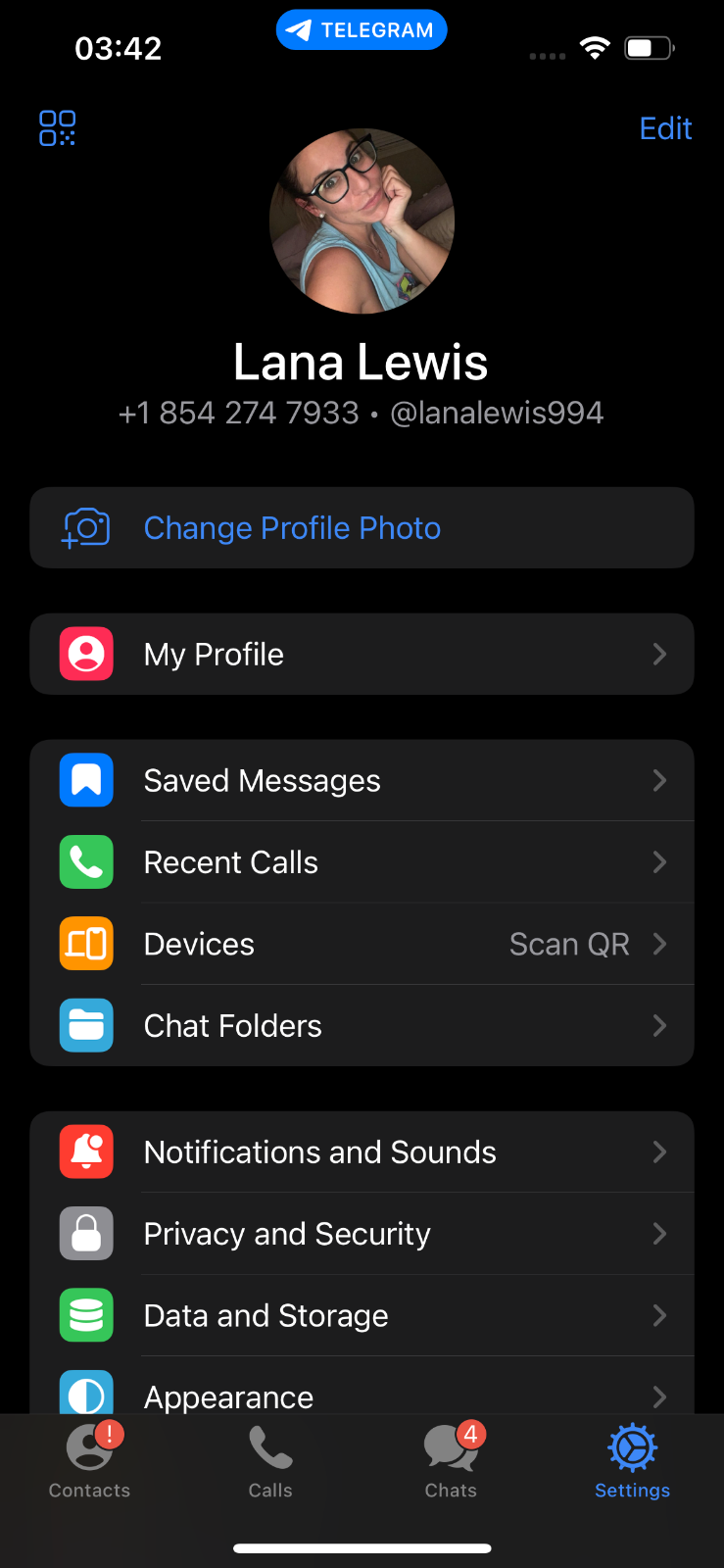Open the QR code icon
The height and width of the screenshot is (1568, 724).
pos(58,128)
